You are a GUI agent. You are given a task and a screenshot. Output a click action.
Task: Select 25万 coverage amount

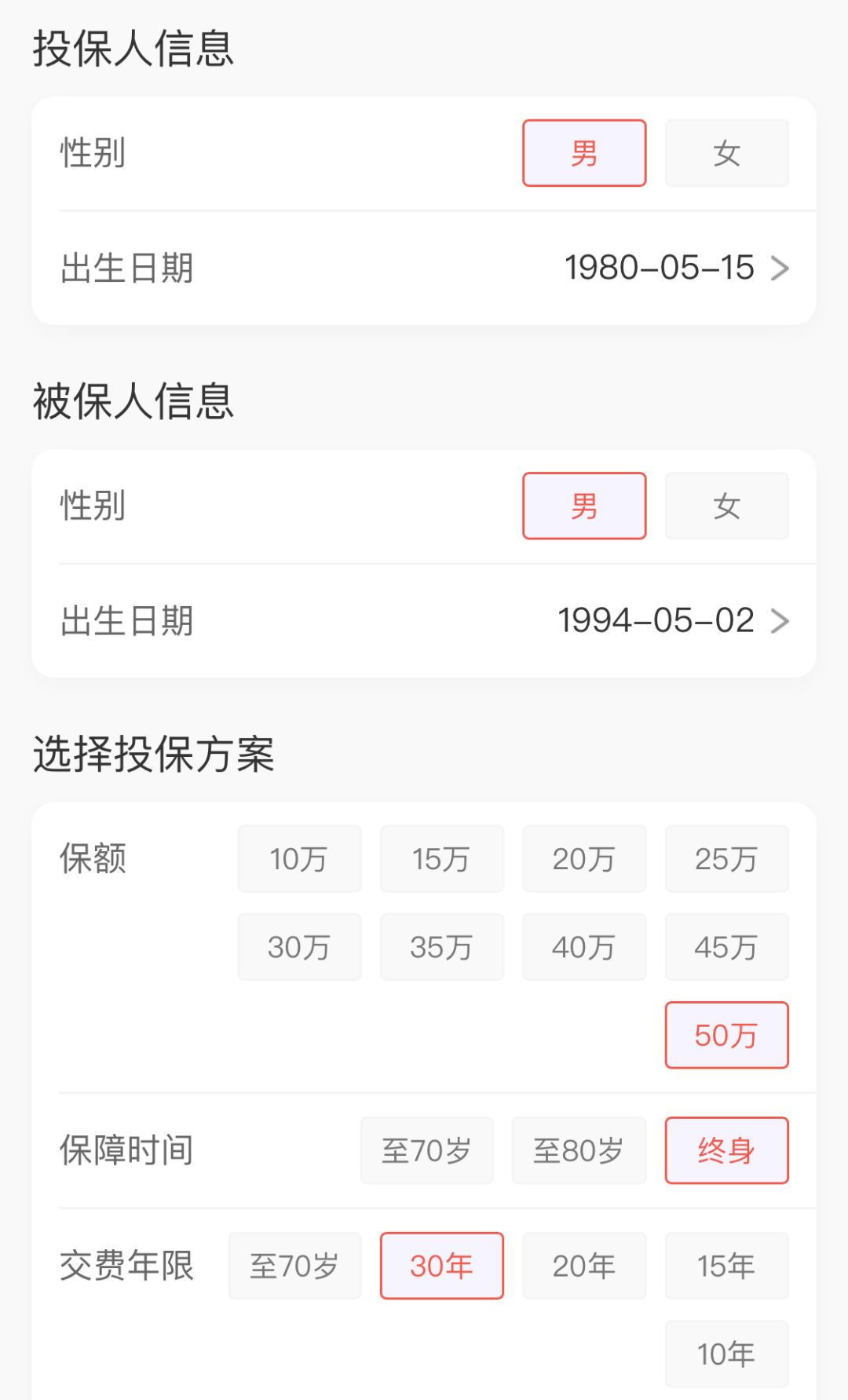pyautogui.click(x=726, y=859)
